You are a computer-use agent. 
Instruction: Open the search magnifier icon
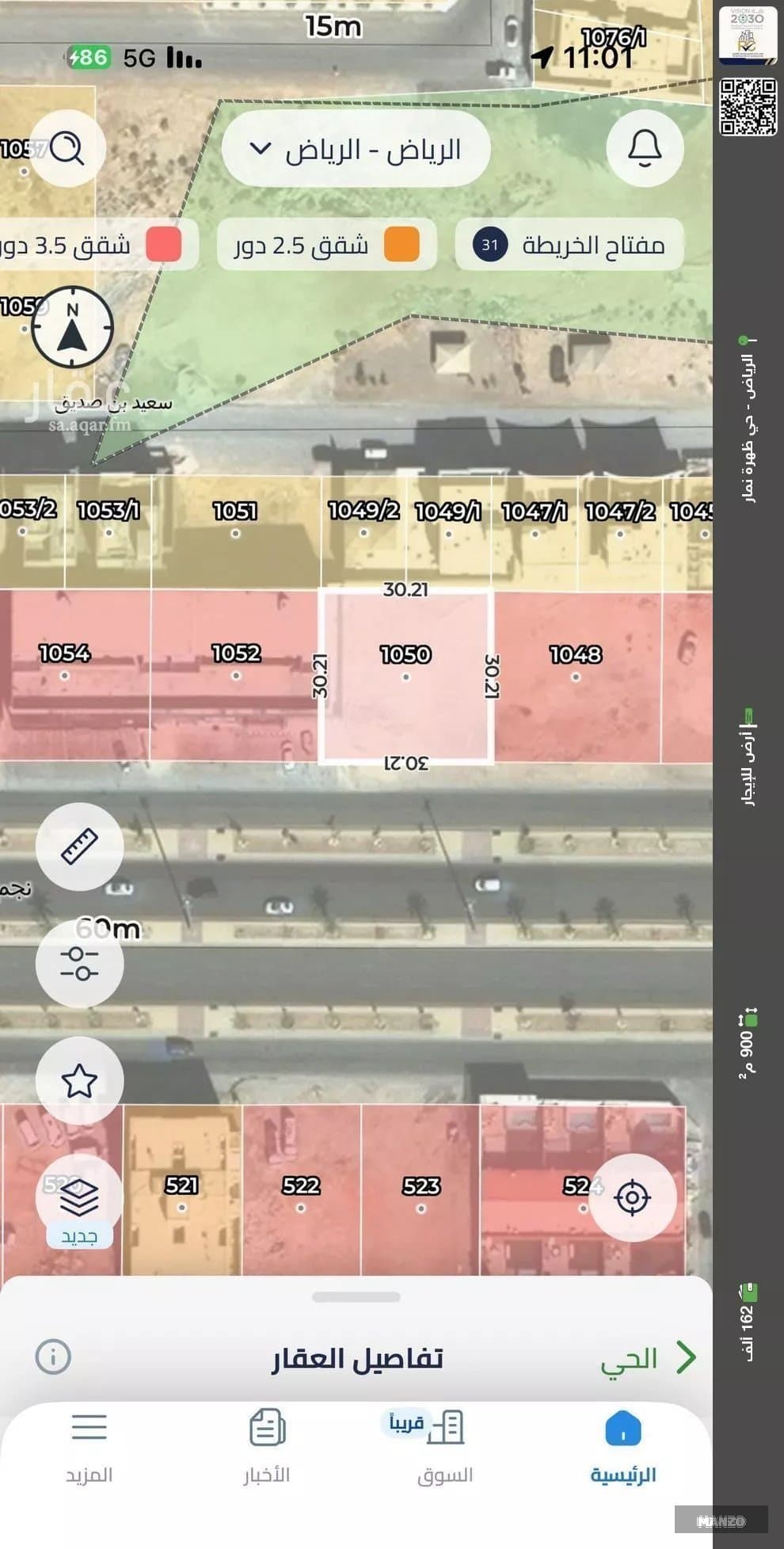[68, 148]
